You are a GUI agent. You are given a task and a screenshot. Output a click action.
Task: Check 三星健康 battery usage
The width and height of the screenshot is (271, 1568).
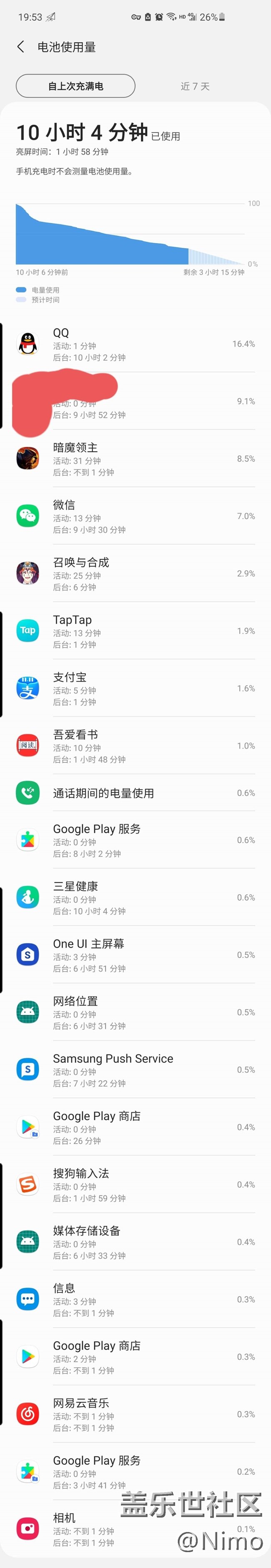(x=135, y=897)
